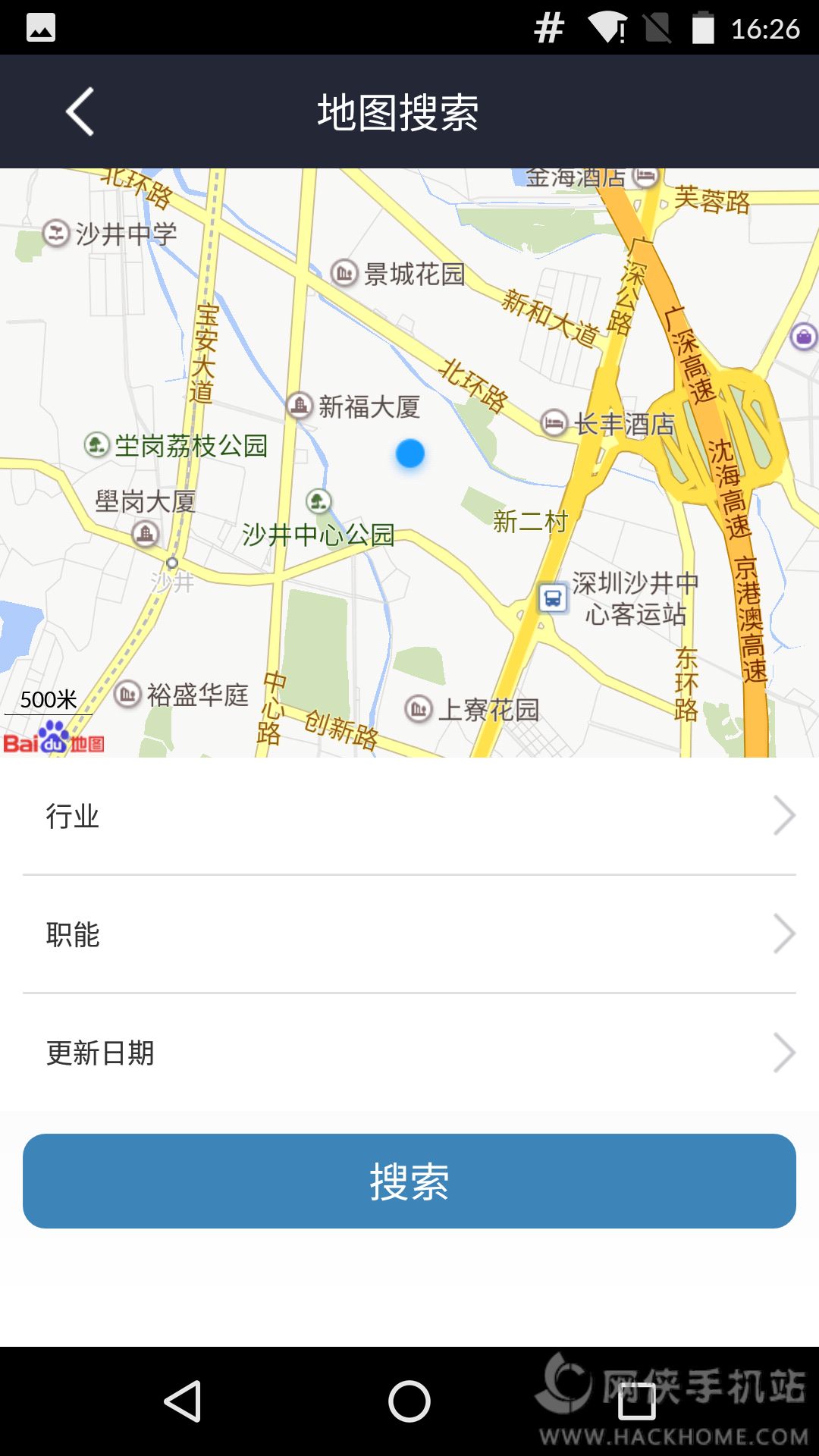
Task: Open the 职能 job function filter
Action: click(409, 934)
